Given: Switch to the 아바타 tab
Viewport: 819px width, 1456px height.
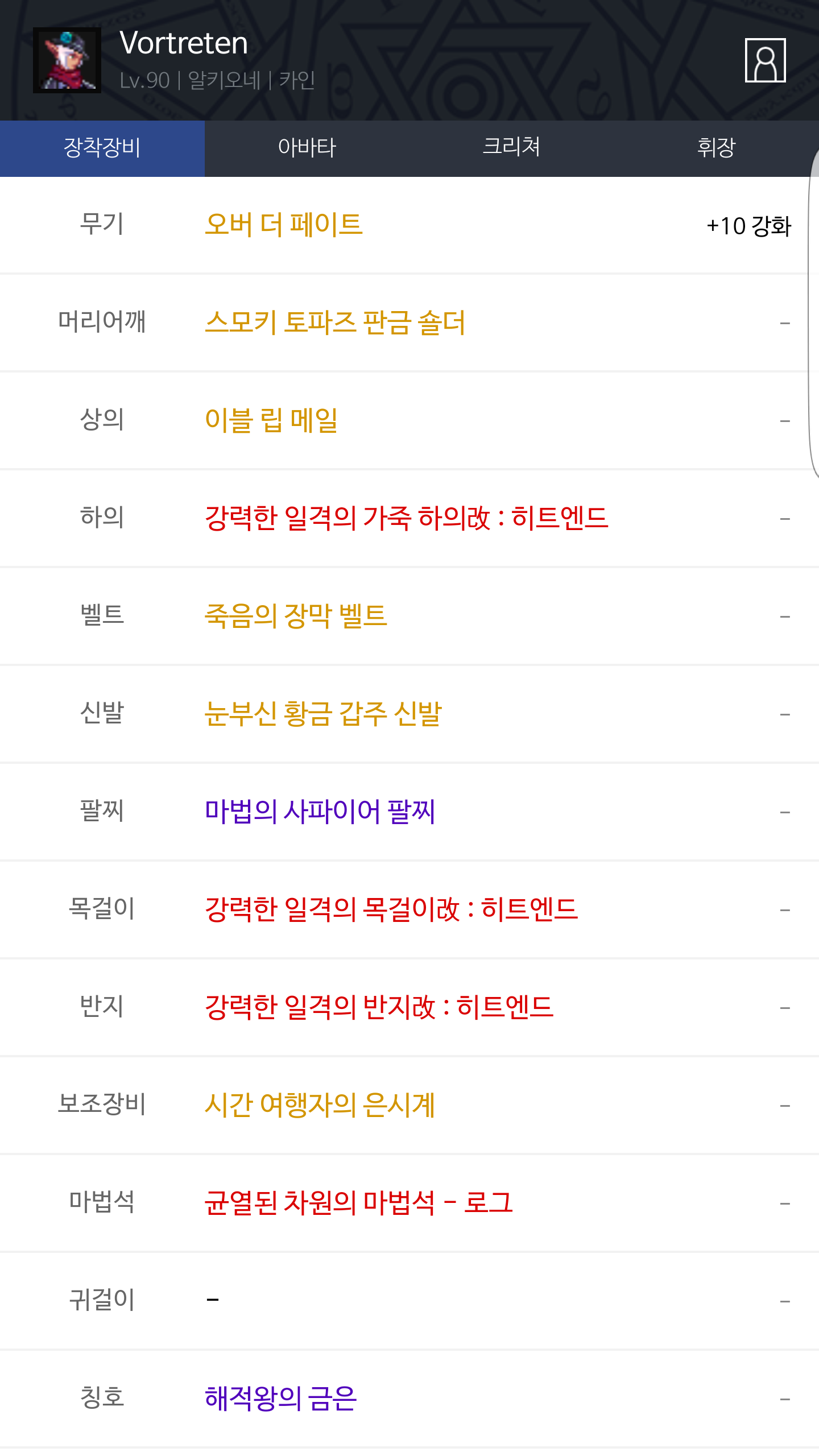Looking at the screenshot, I should 307,148.
